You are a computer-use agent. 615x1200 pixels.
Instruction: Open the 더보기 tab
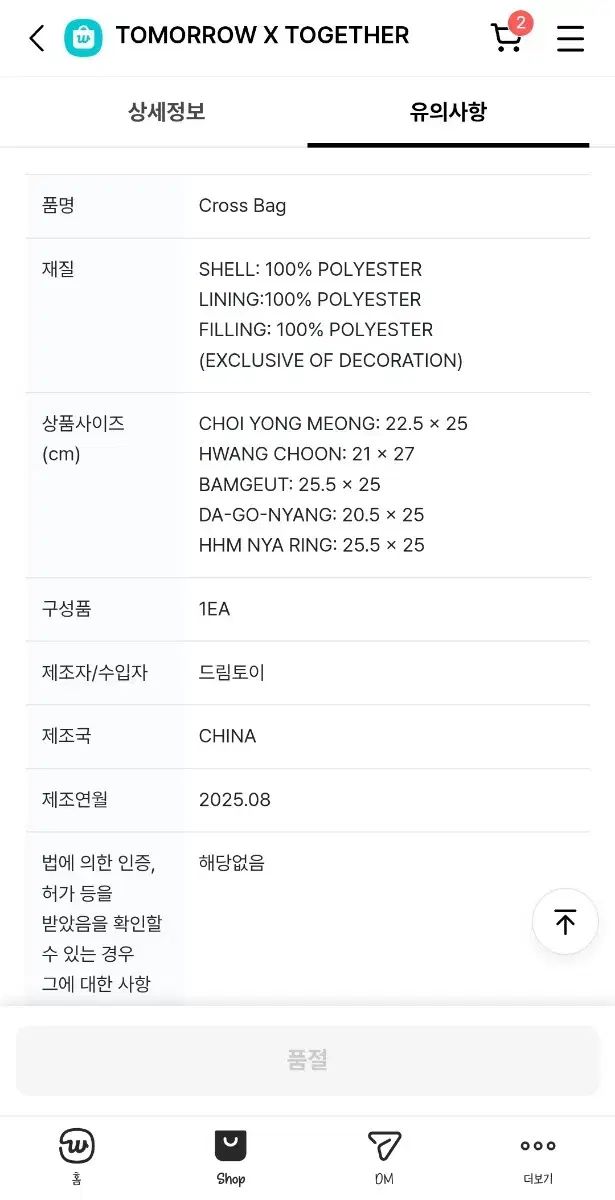[538, 1156]
